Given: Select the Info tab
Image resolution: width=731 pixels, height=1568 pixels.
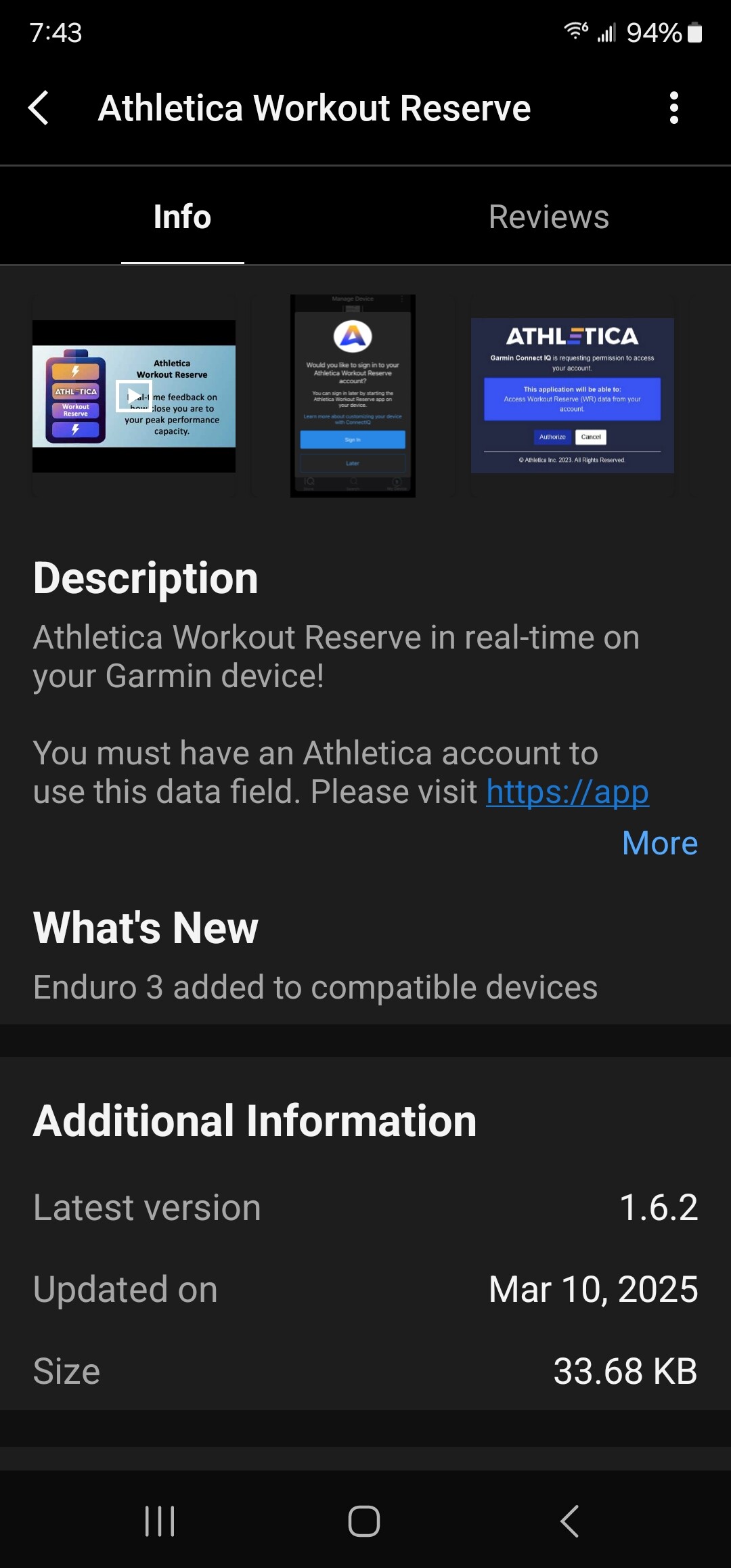Looking at the screenshot, I should click(183, 217).
